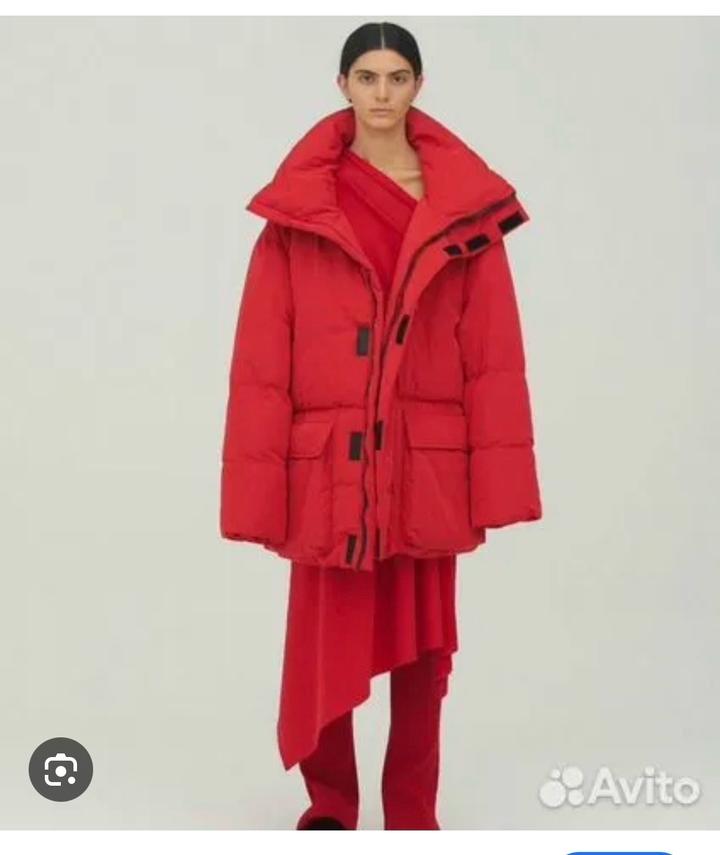
Task: Search this image with Google Lens
Action: (x=61, y=769)
